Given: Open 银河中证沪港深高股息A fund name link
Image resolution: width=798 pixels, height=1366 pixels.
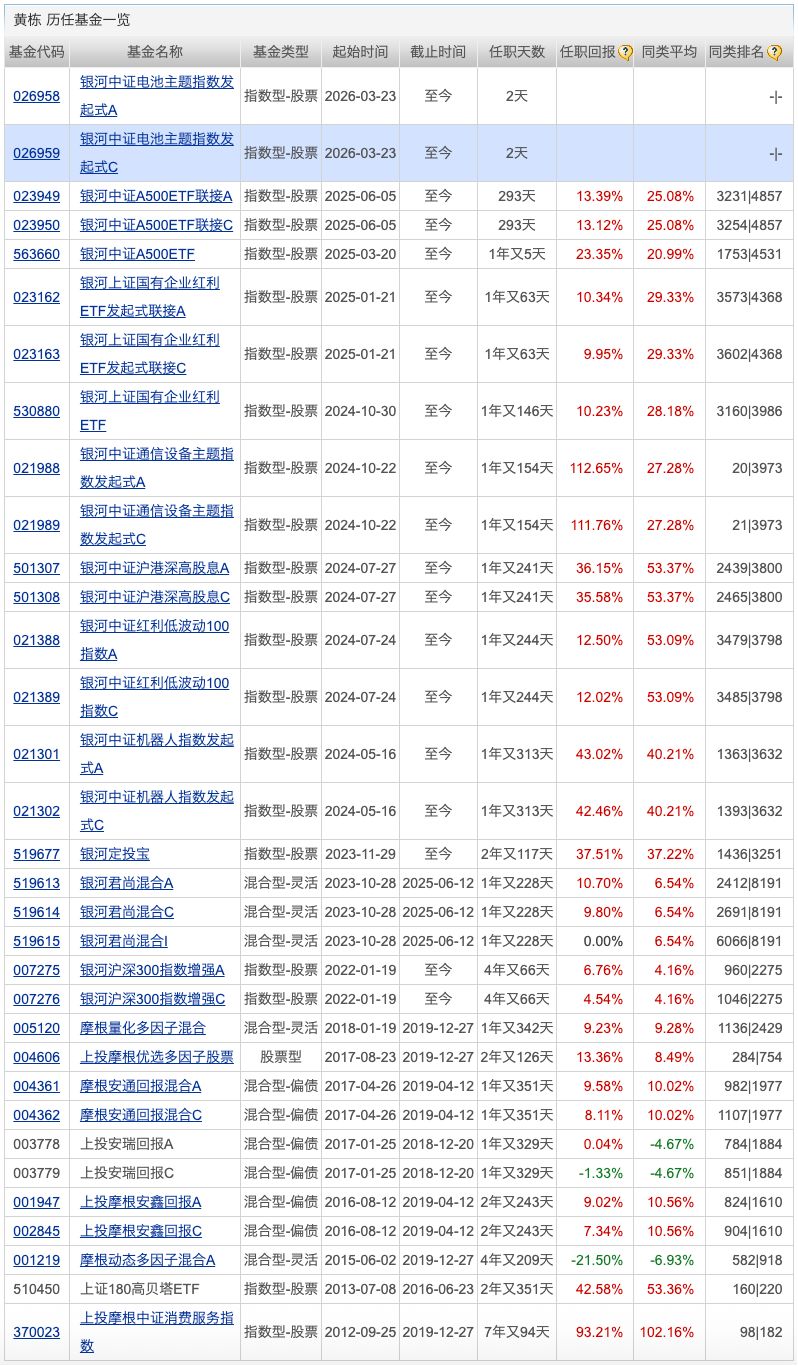Looking at the screenshot, I should click(x=155, y=568).
